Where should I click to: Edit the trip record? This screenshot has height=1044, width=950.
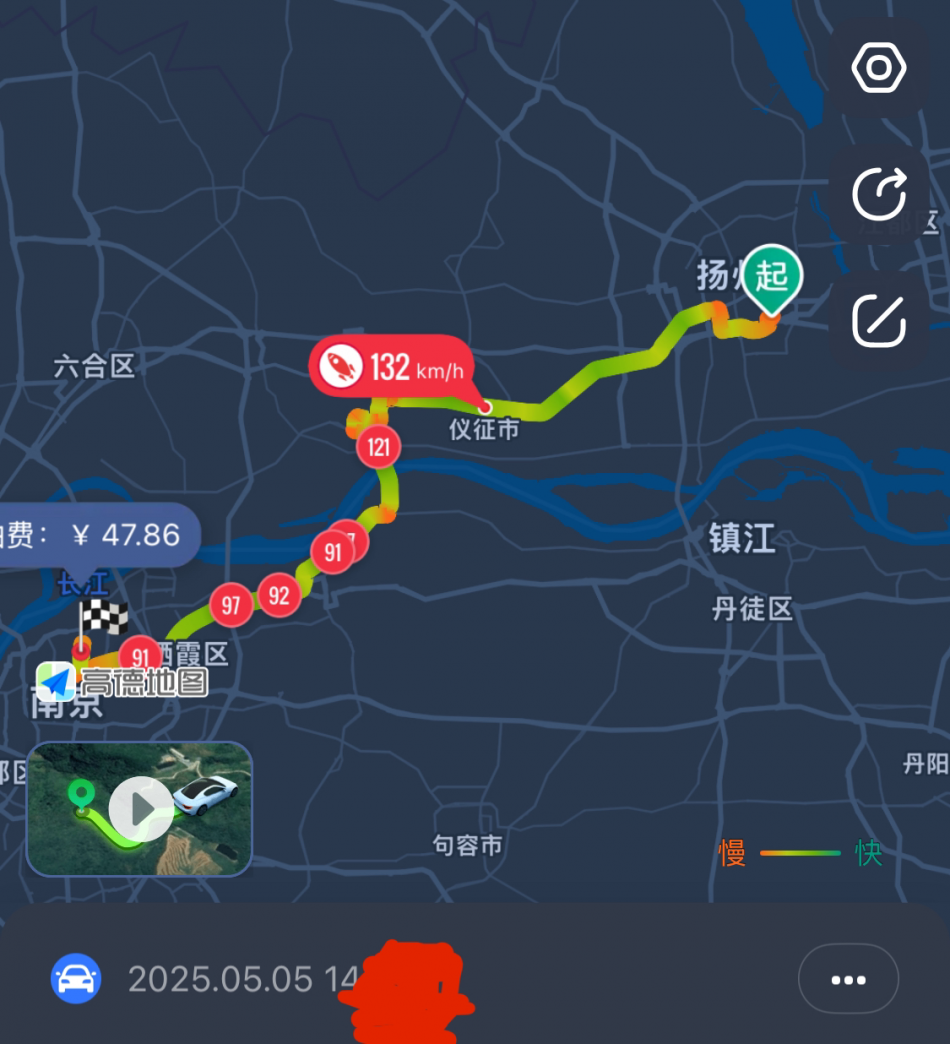(879, 320)
